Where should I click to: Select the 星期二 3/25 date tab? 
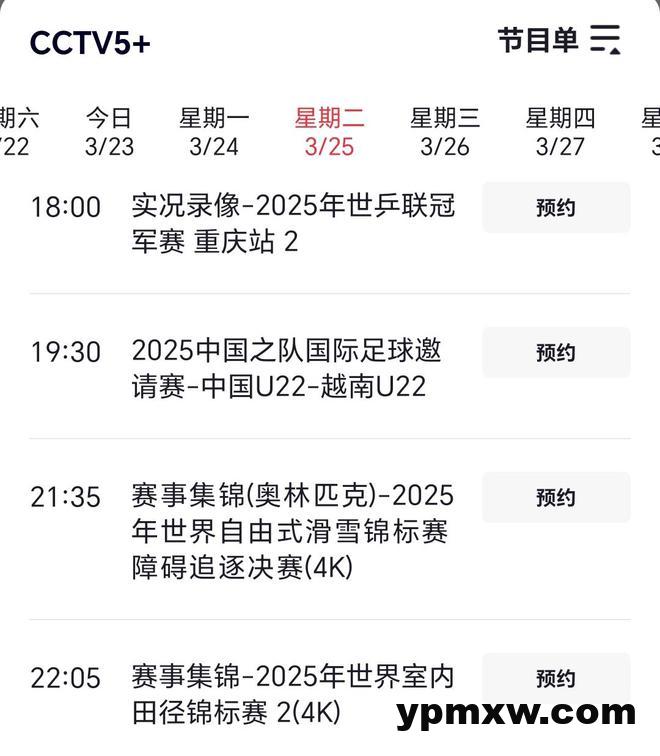[329, 132]
